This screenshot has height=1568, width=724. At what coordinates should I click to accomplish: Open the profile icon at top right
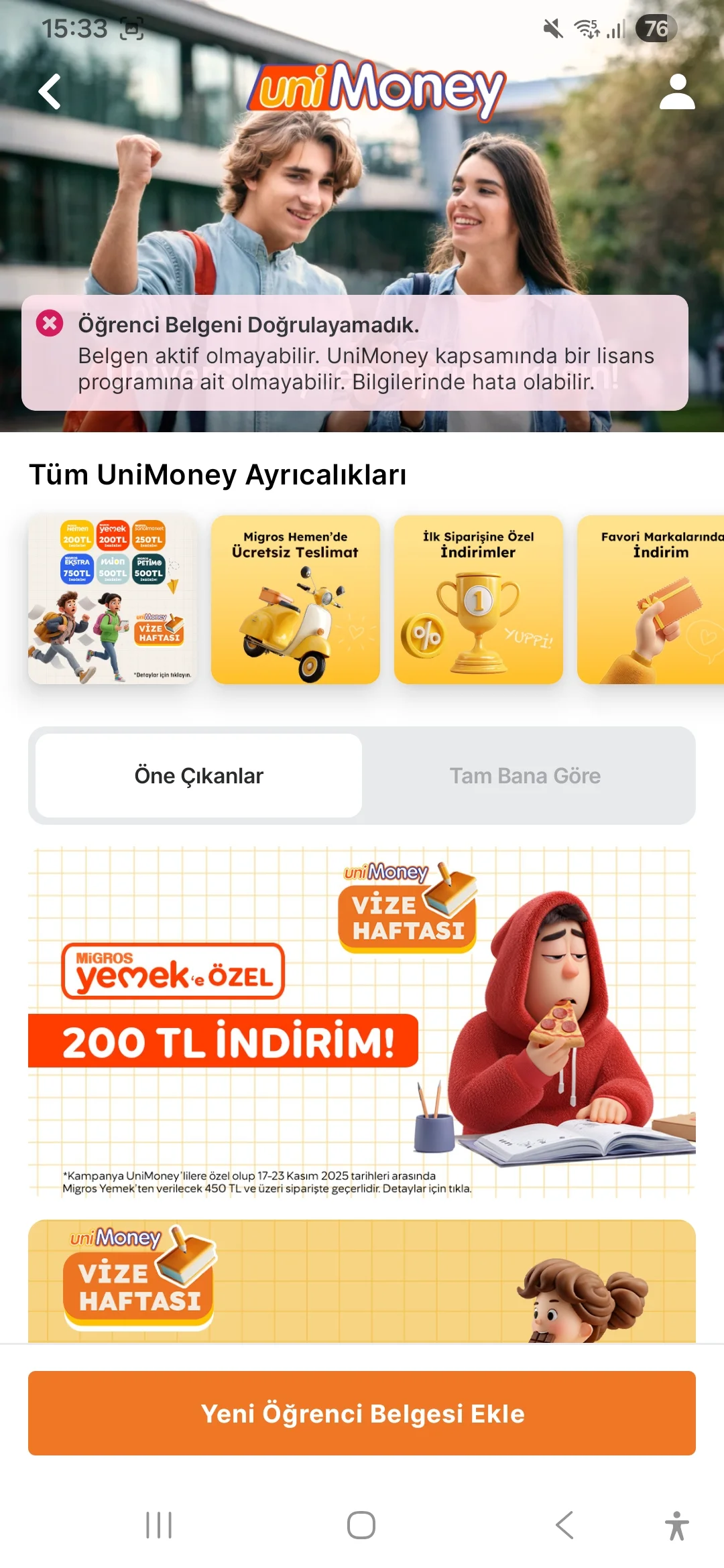point(676,92)
